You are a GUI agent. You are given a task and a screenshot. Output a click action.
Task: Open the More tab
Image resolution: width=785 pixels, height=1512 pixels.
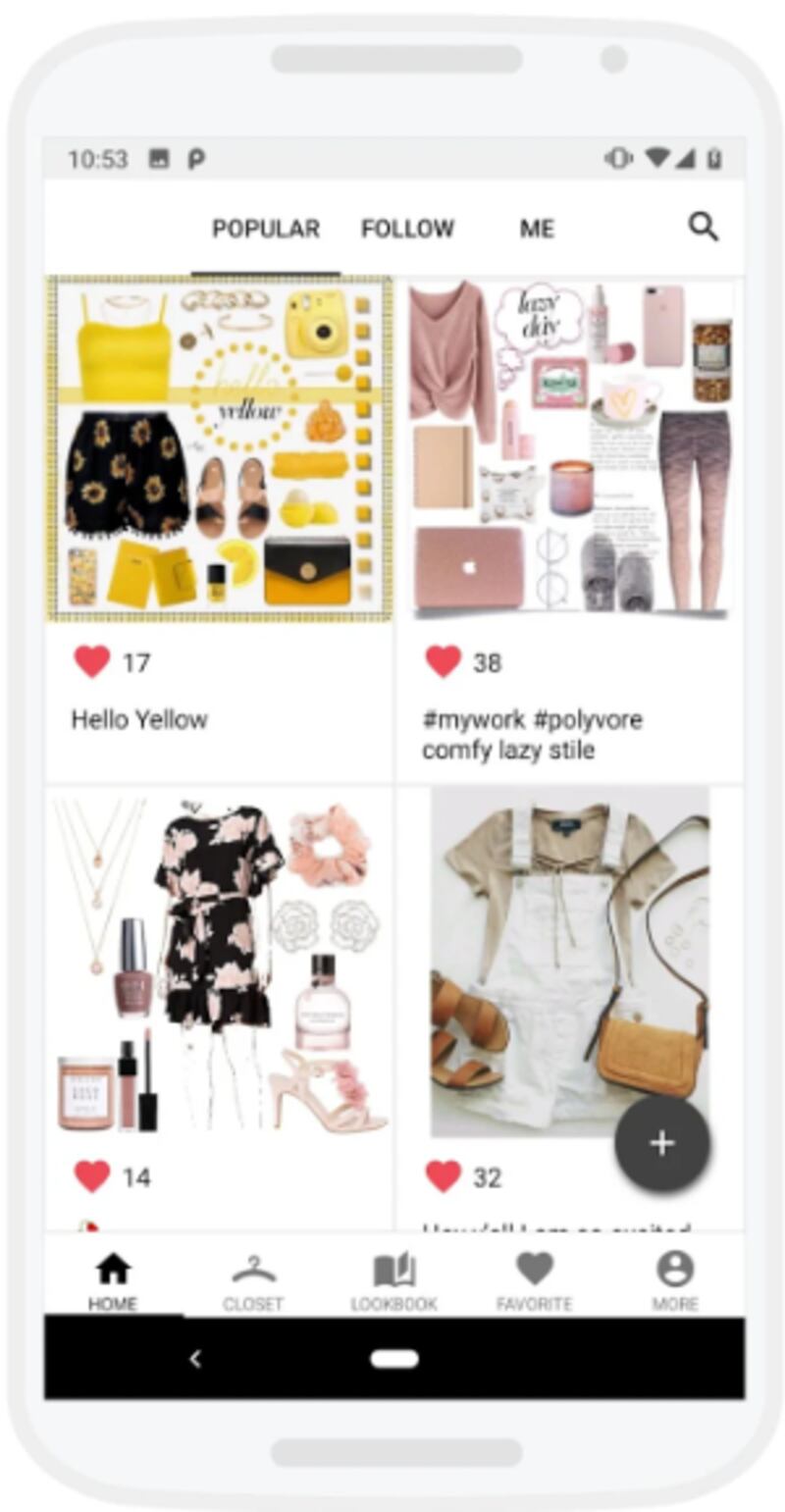click(675, 1280)
